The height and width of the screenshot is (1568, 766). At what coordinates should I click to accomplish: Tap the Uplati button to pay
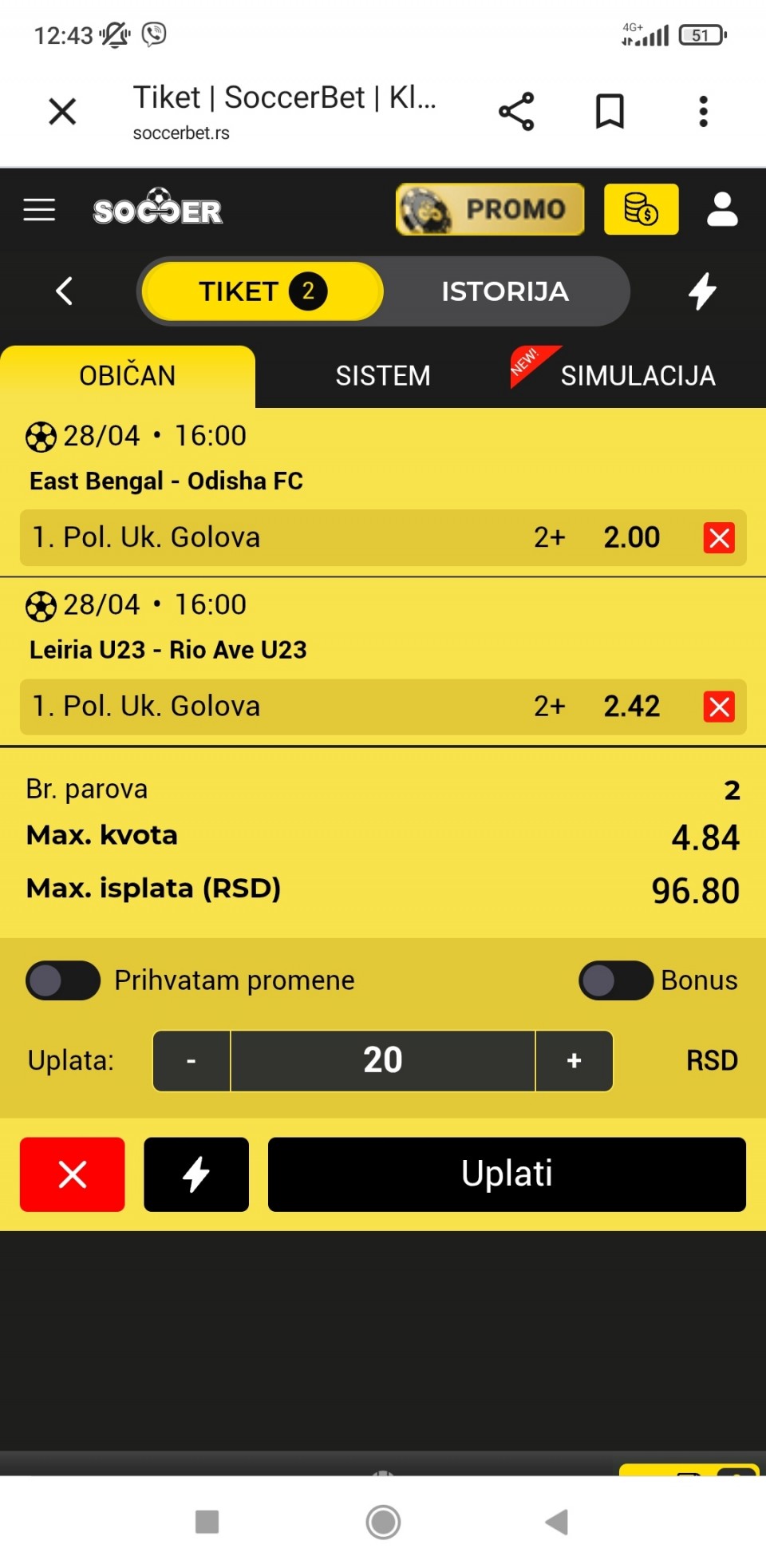(x=507, y=1174)
